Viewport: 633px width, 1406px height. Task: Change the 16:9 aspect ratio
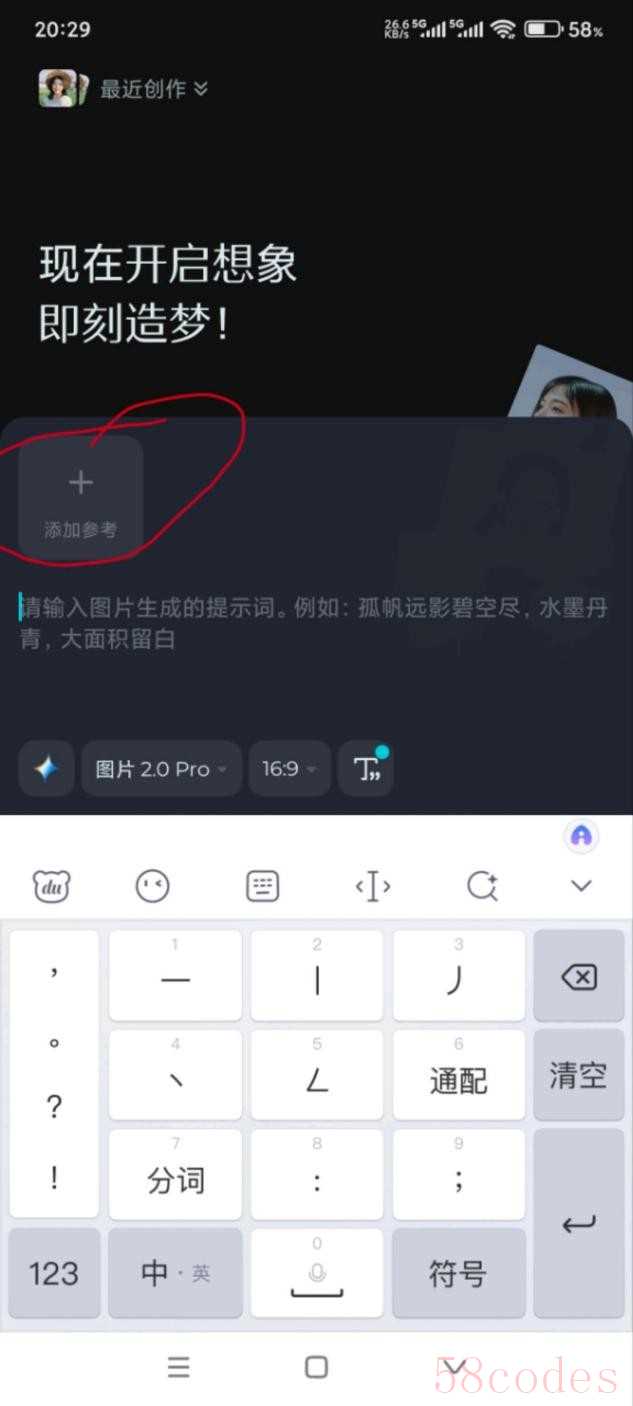[289, 768]
